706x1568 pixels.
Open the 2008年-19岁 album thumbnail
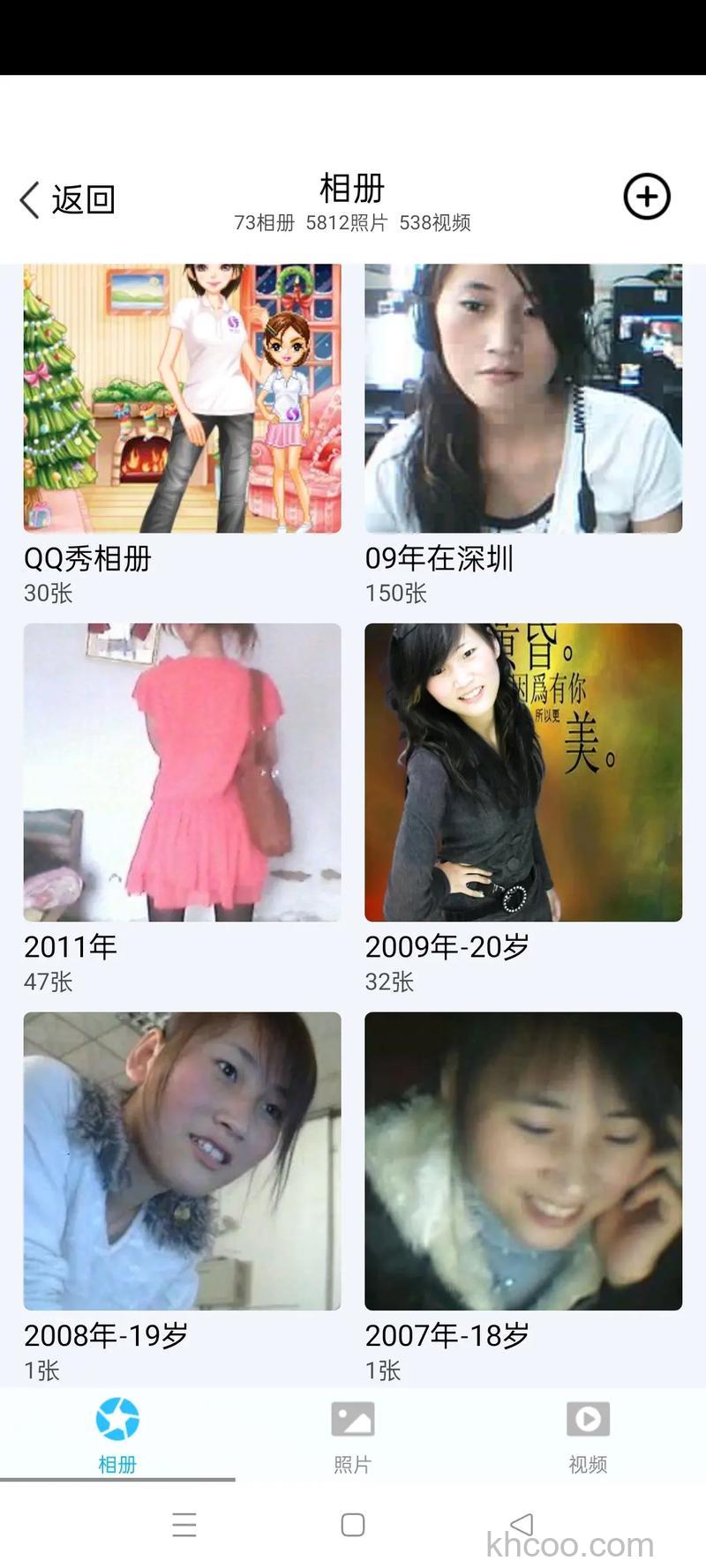(182, 1158)
